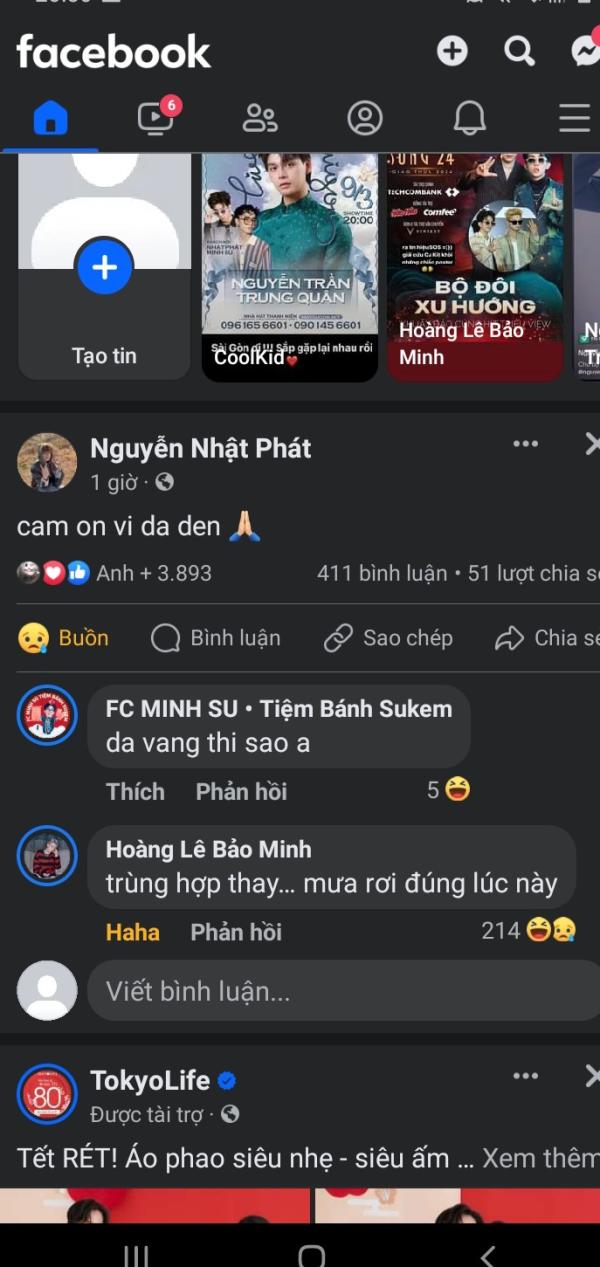Open Messenger chats
Screen dimensions: 600x1267
point(585,51)
